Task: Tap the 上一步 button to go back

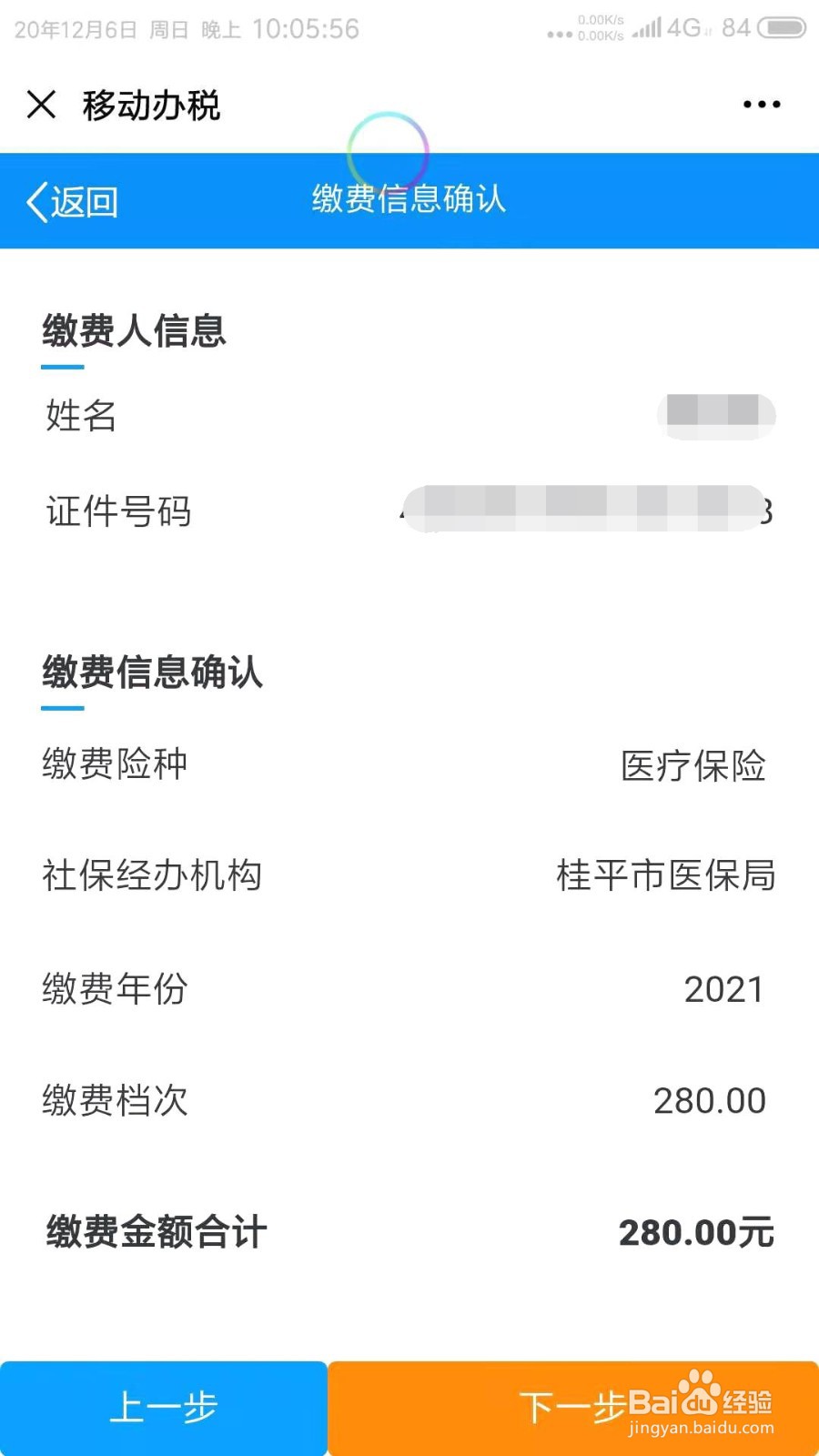Action: click(x=164, y=1409)
